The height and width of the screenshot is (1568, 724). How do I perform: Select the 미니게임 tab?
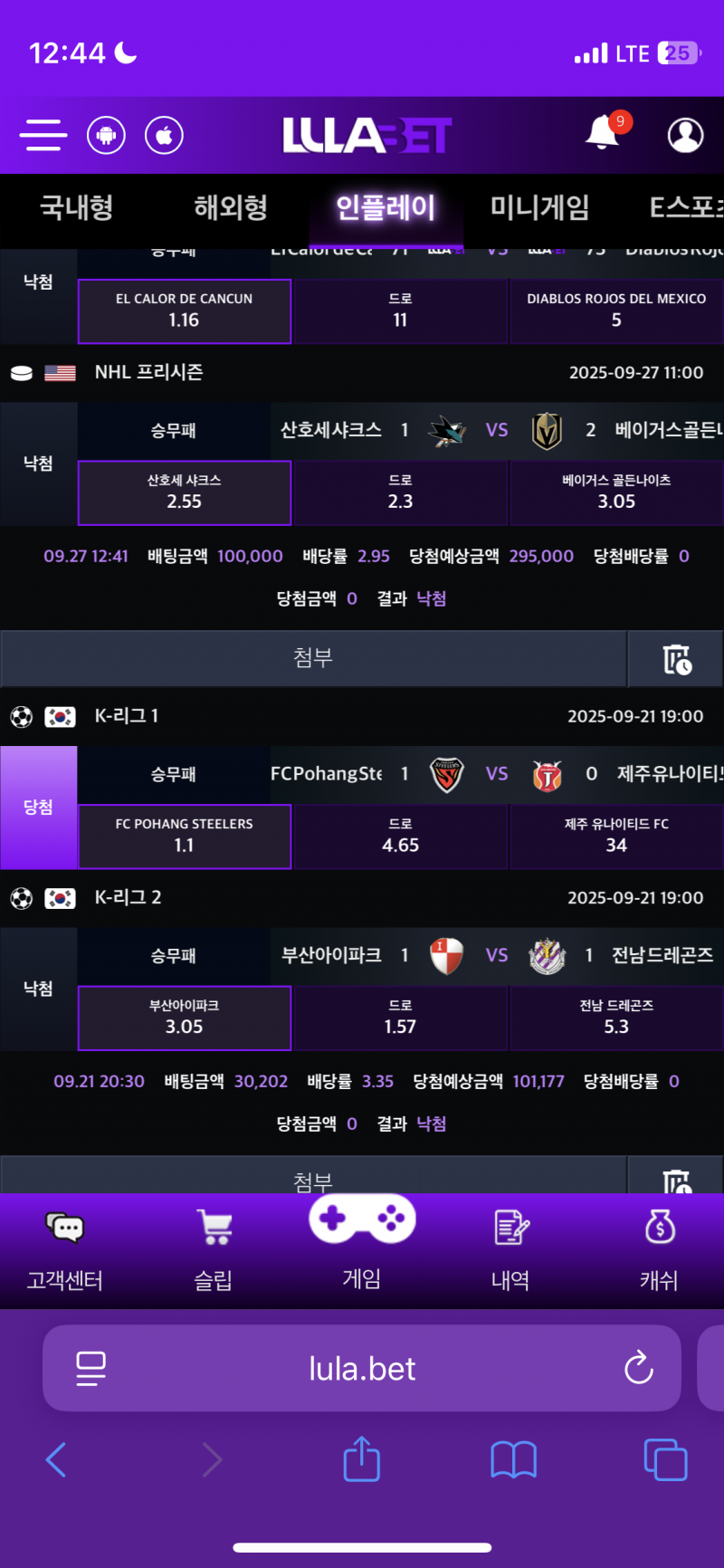pyautogui.click(x=539, y=207)
